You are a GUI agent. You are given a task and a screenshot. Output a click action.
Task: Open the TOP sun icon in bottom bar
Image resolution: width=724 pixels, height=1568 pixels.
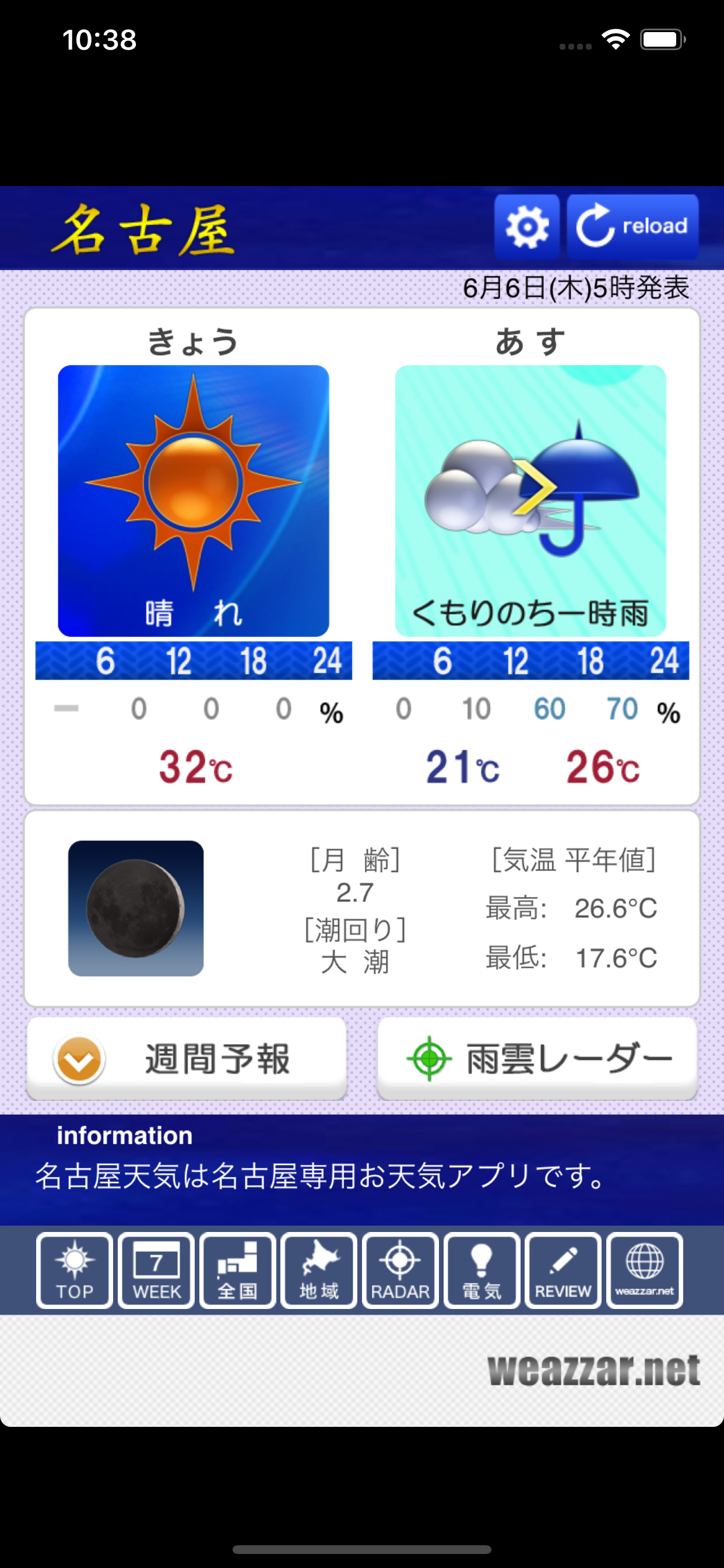click(73, 1270)
